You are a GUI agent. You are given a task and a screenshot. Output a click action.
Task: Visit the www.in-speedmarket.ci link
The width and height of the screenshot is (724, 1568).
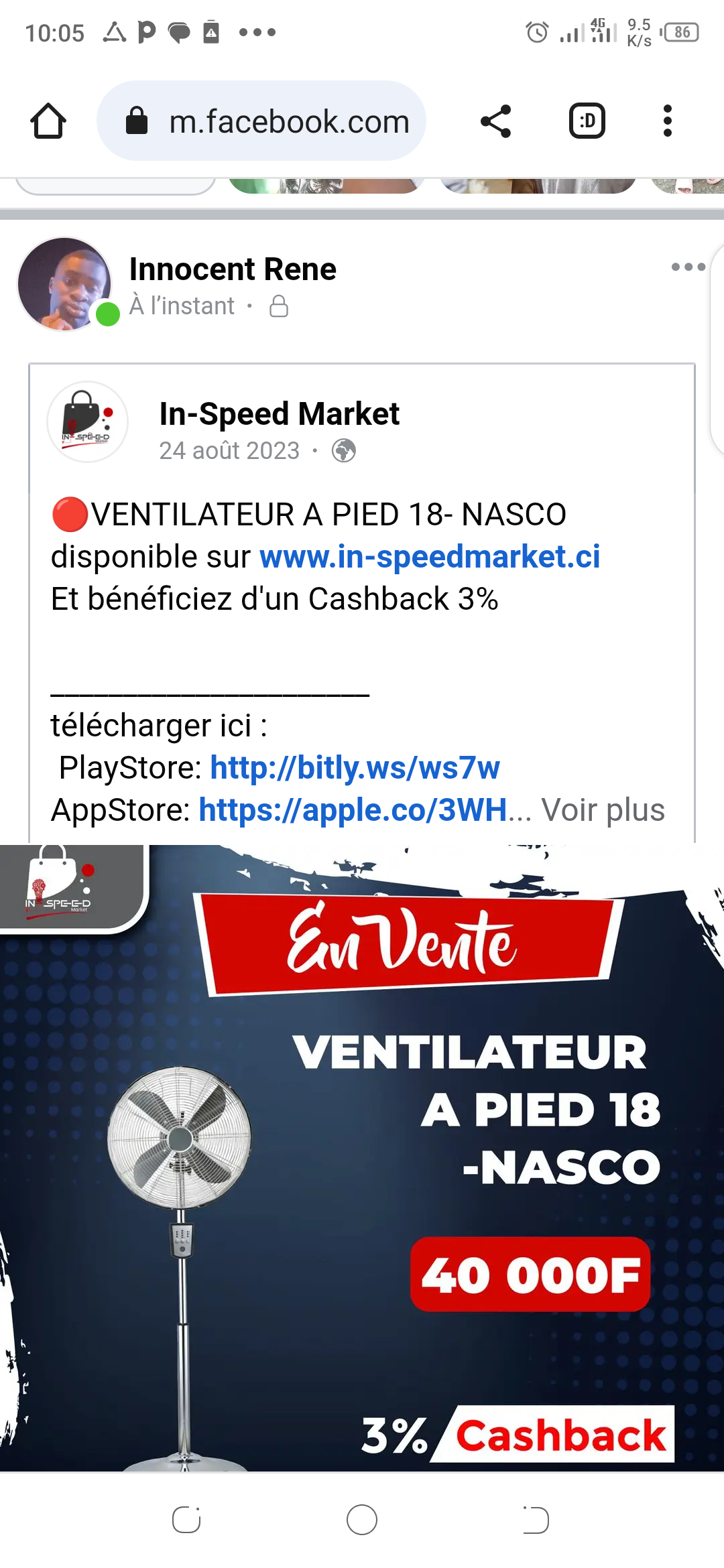tap(430, 557)
